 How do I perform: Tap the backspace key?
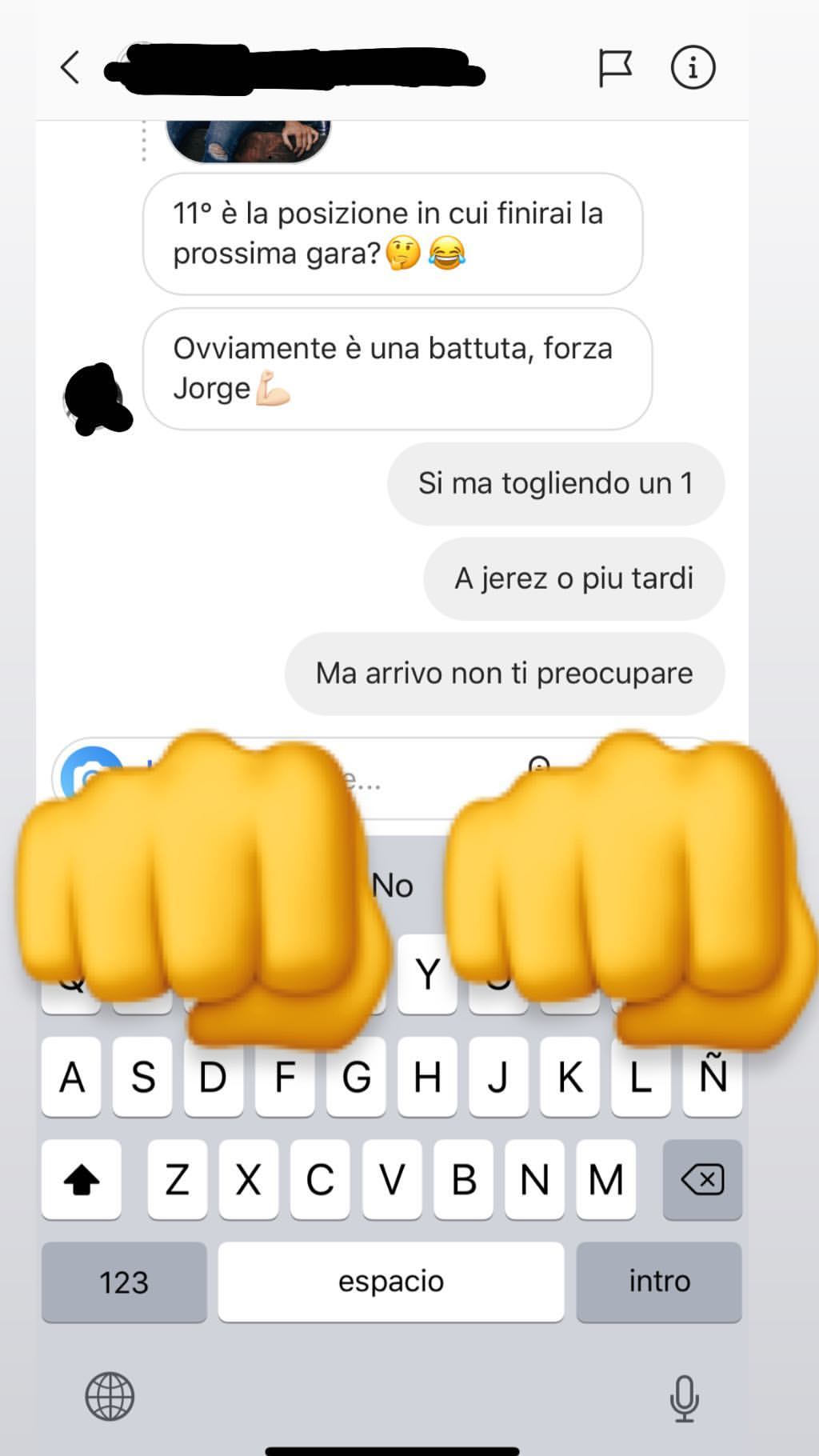(x=702, y=1179)
